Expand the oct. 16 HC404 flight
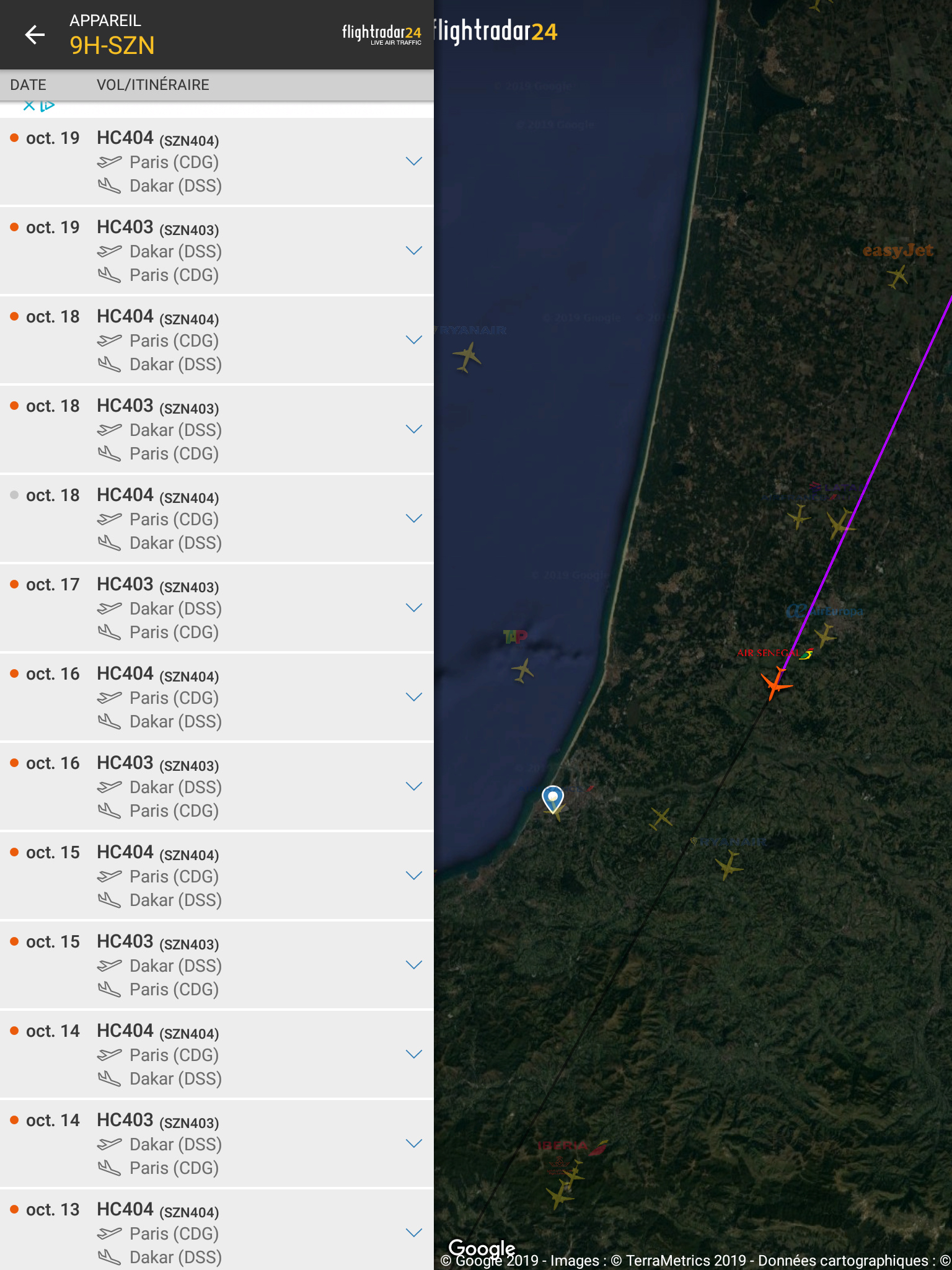Screen dimensions: 952x1270 pos(413,697)
